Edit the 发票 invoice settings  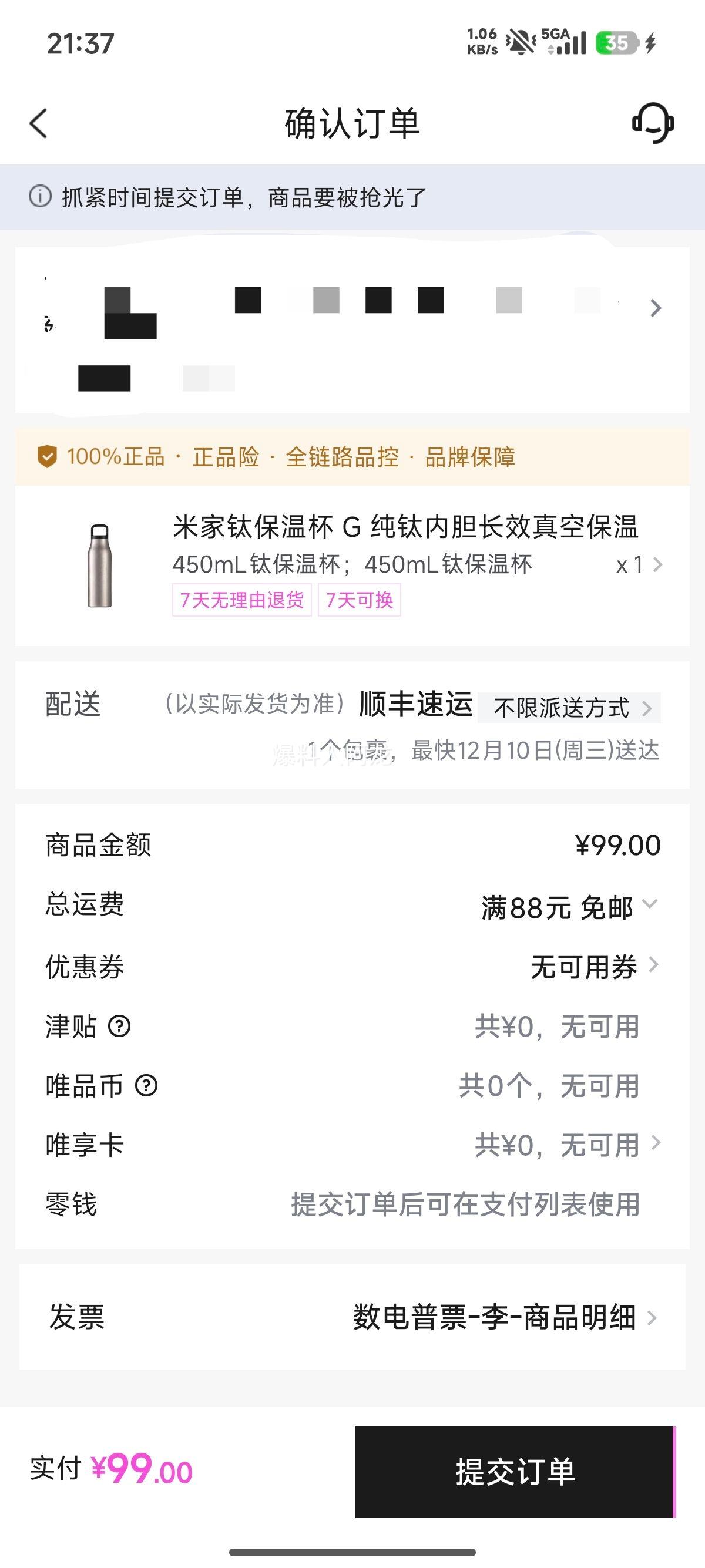click(504, 1318)
